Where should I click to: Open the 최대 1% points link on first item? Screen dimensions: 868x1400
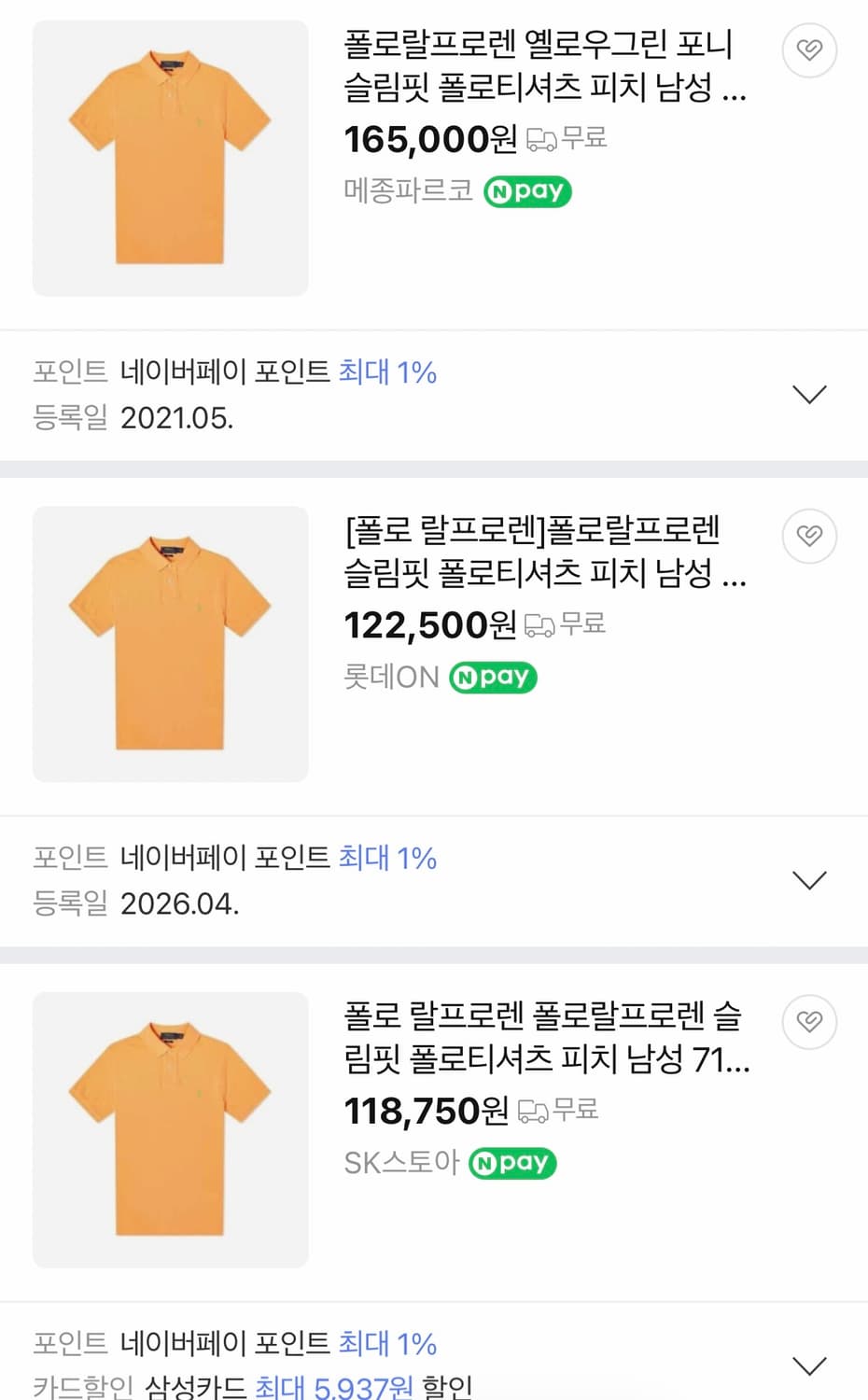387,372
